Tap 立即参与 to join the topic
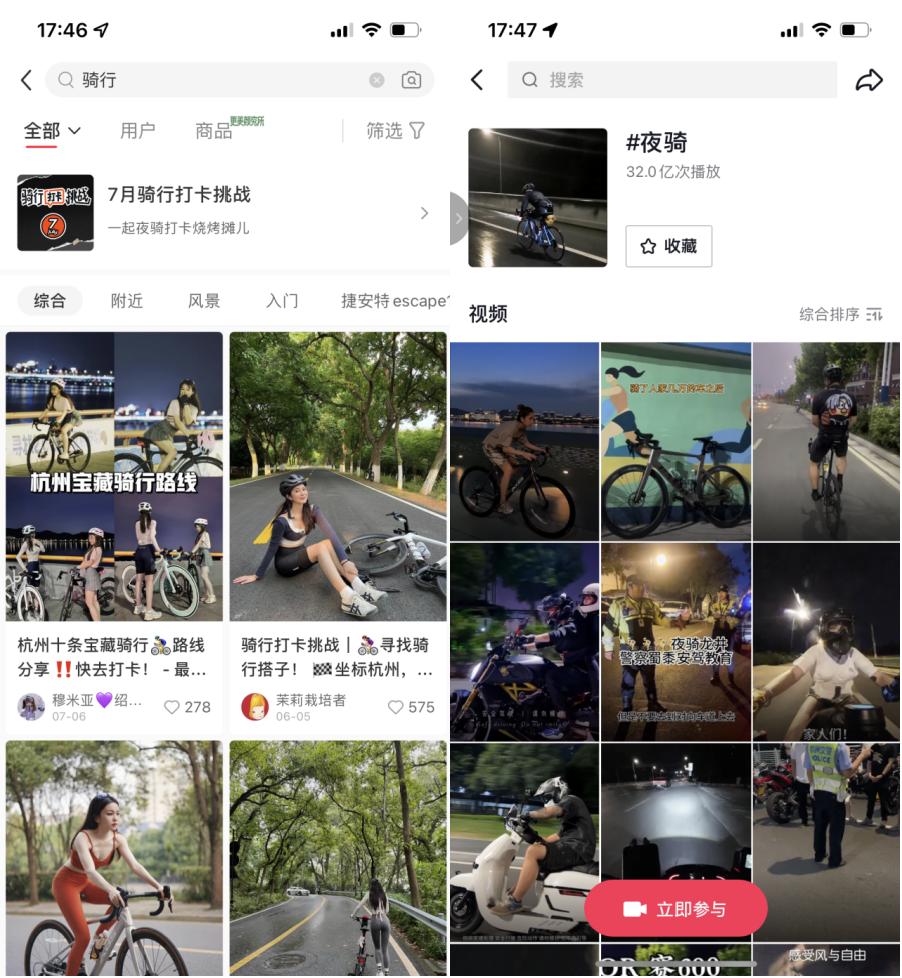This screenshot has height=978, width=902. tap(675, 909)
